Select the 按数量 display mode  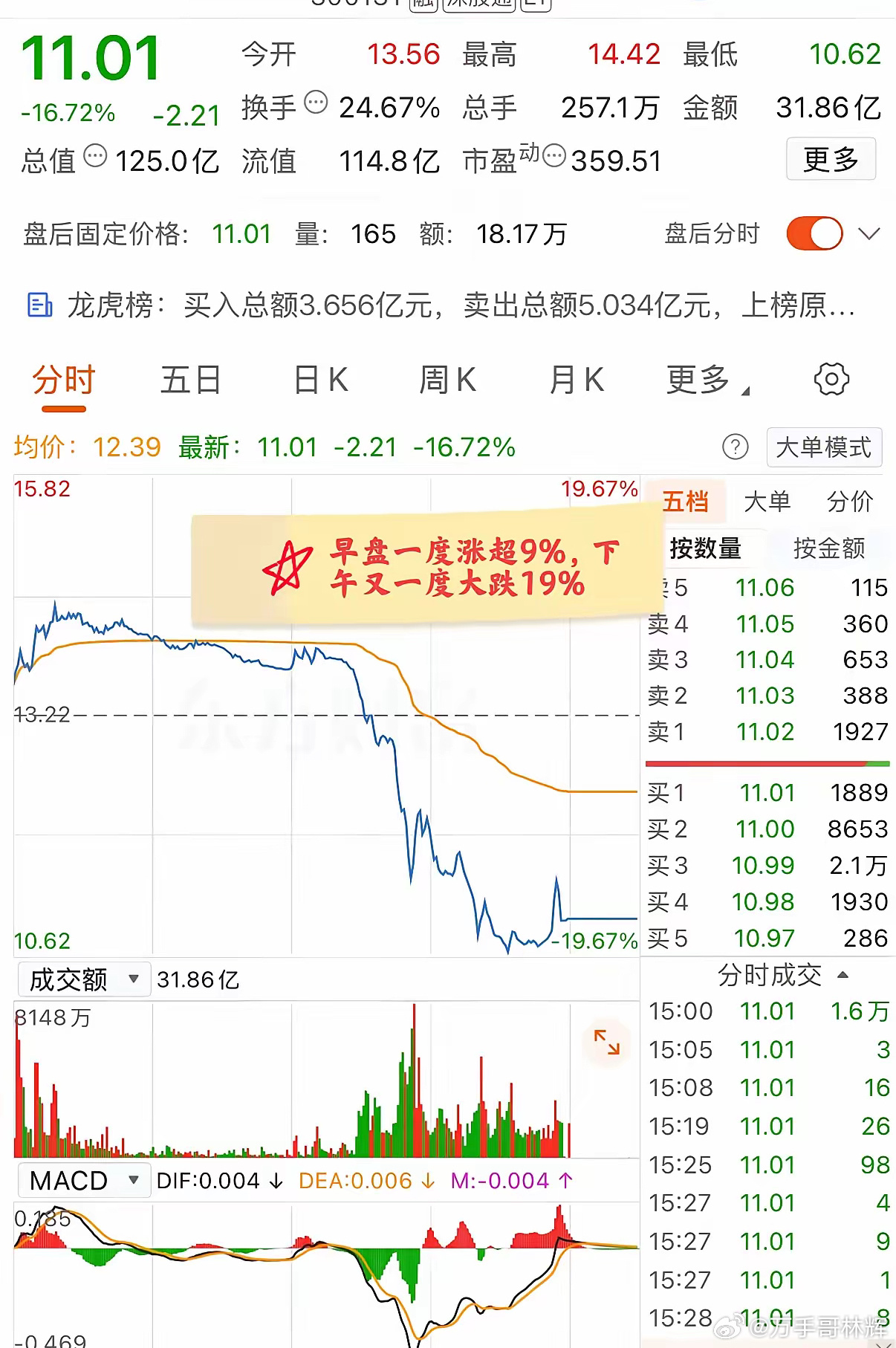click(706, 548)
